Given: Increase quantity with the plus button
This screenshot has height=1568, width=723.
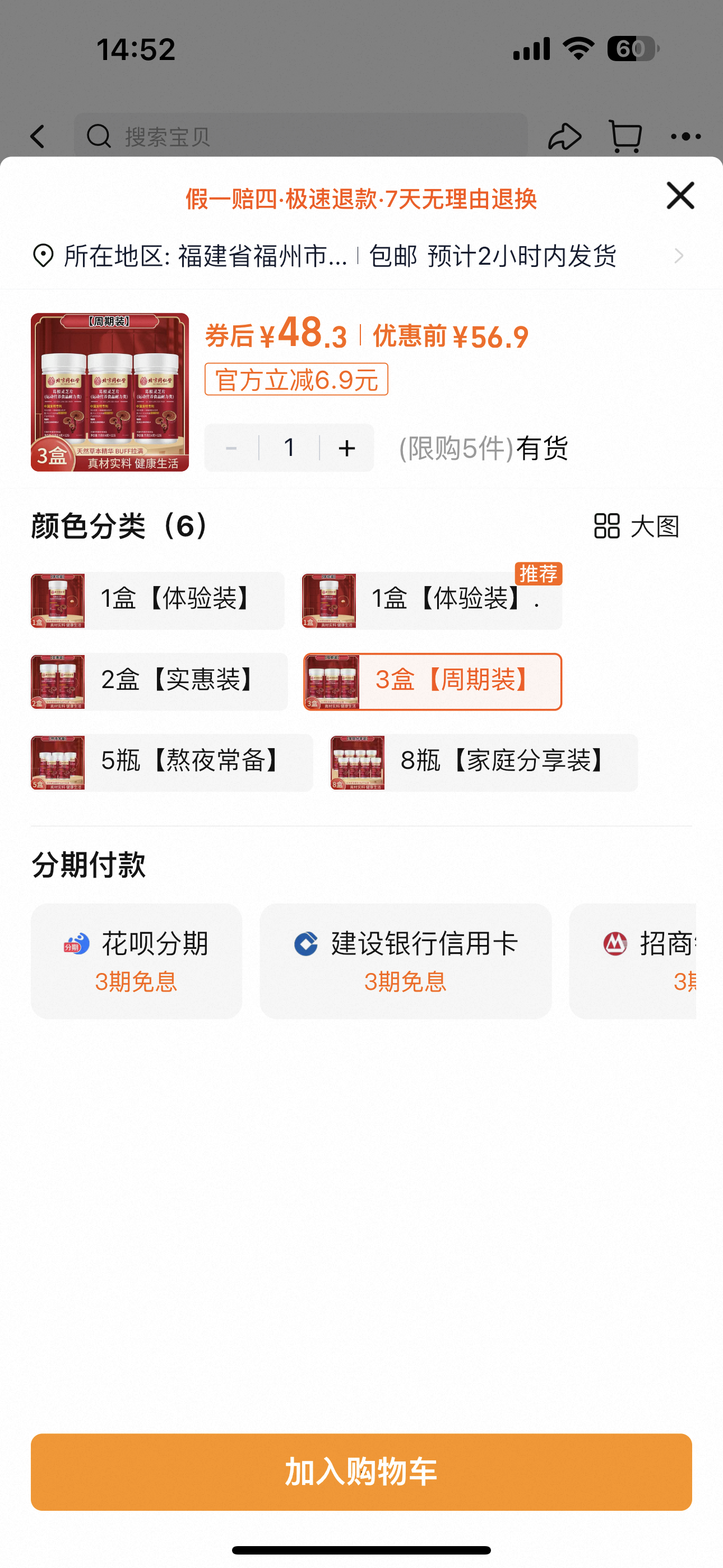Looking at the screenshot, I should tap(347, 448).
